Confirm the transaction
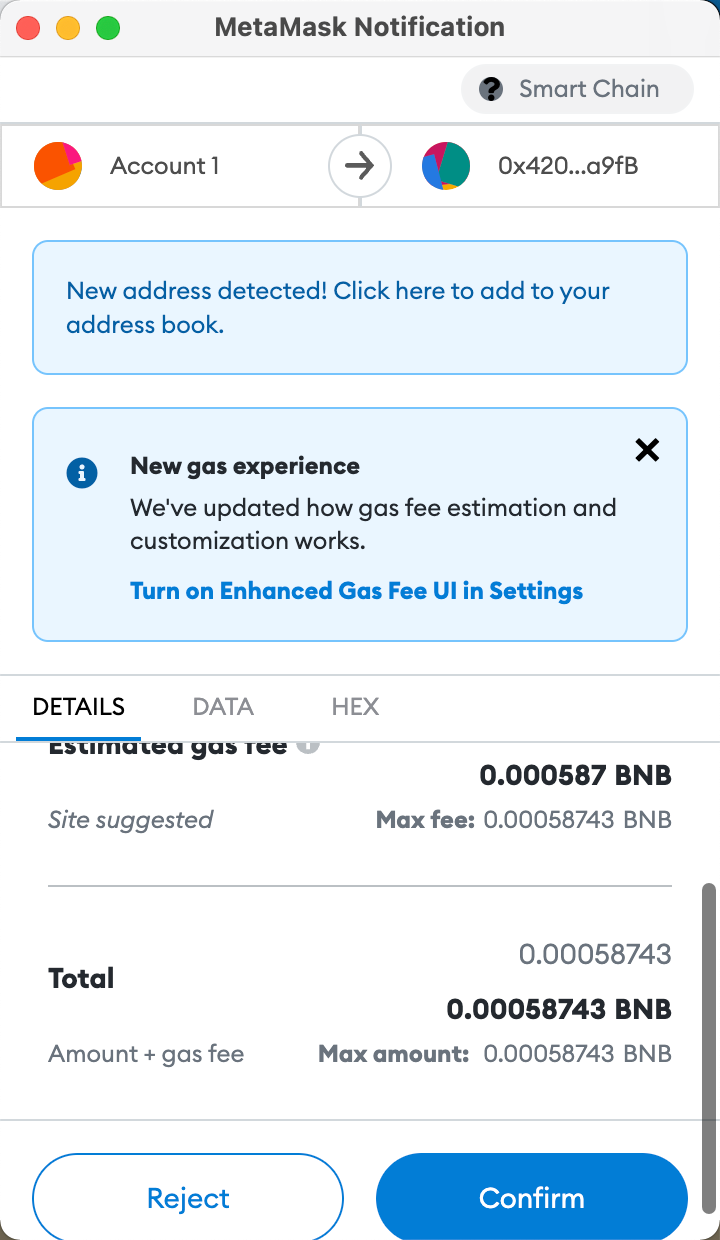This screenshot has width=720, height=1240. coord(532,1197)
